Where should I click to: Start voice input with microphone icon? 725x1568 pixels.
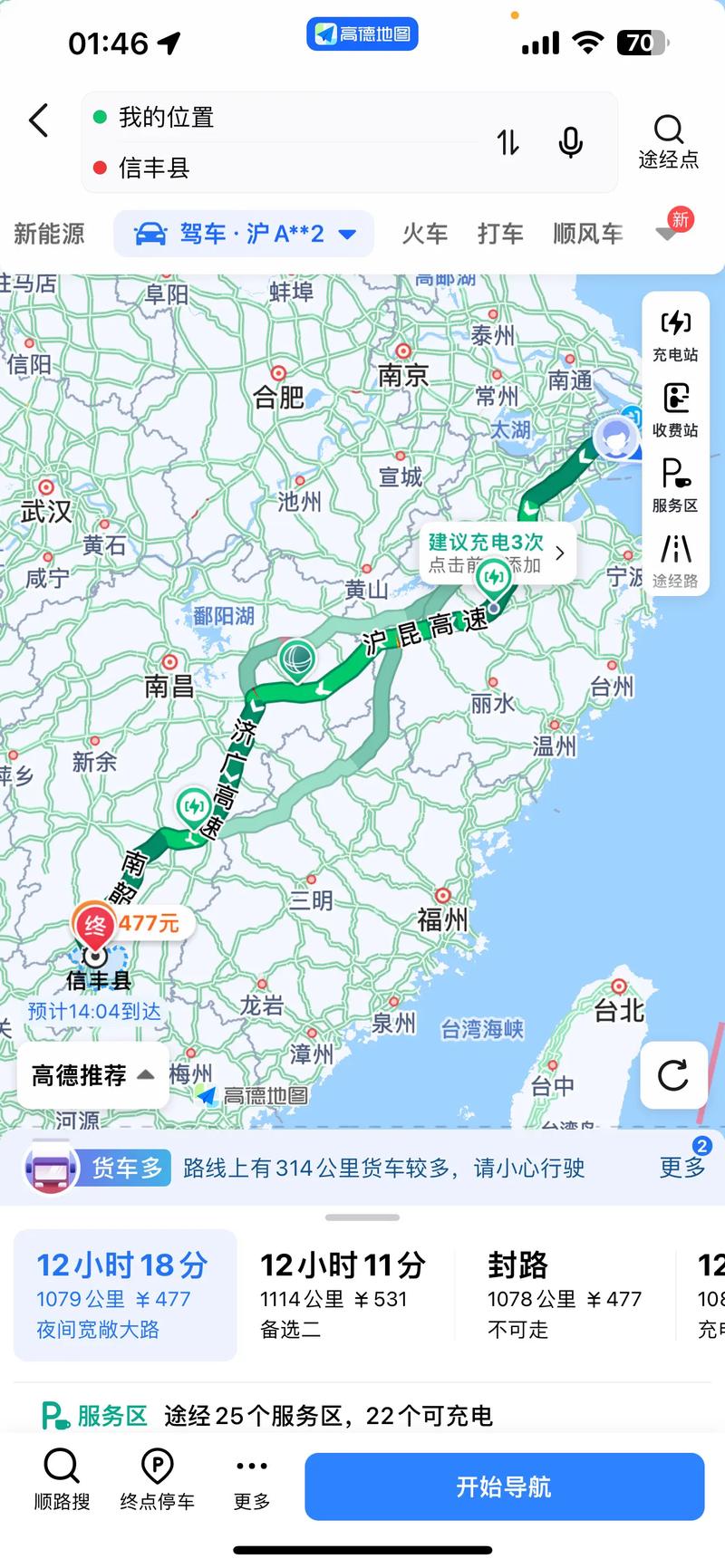point(569,143)
